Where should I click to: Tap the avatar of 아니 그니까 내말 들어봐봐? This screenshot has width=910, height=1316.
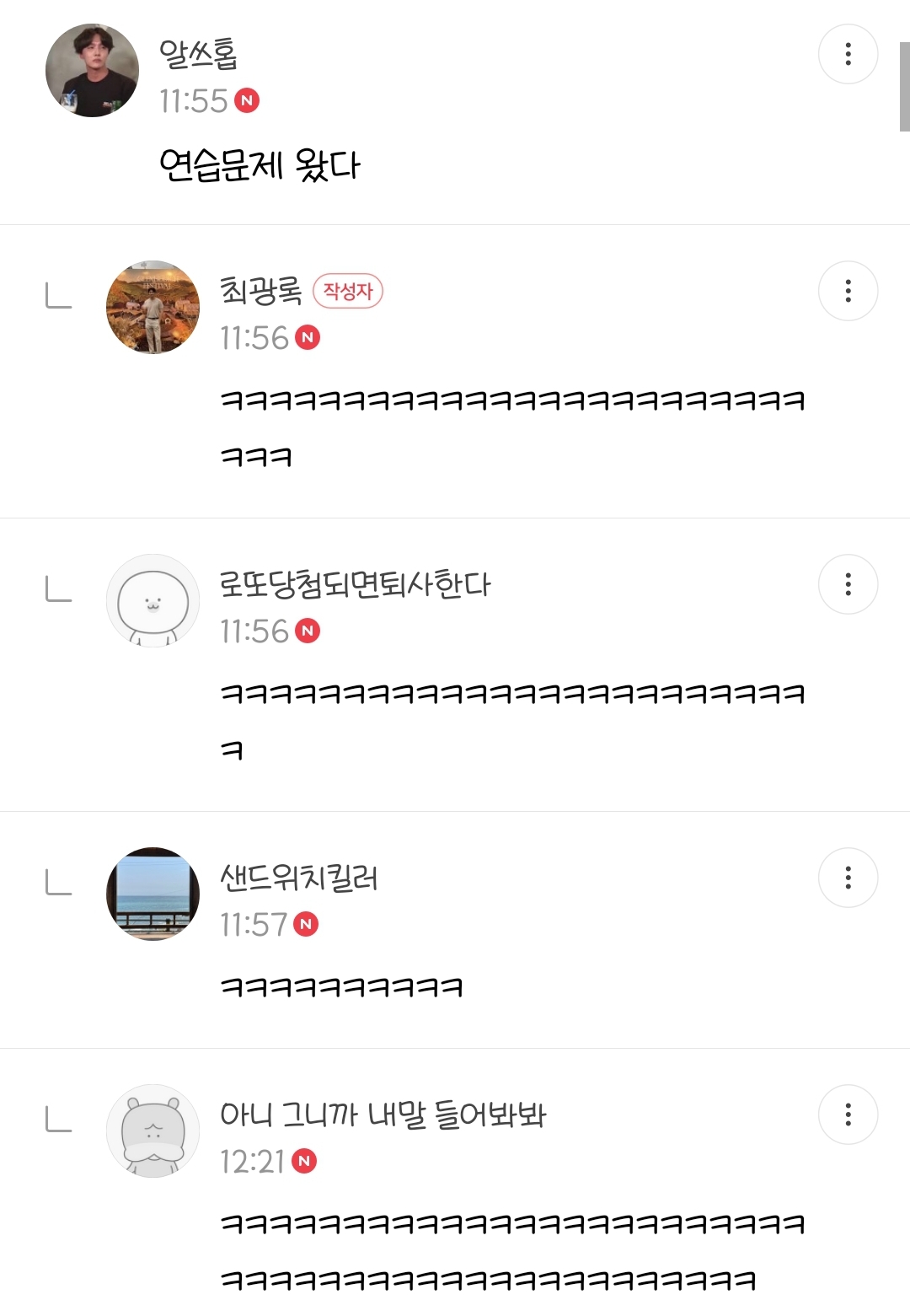pos(153,1131)
